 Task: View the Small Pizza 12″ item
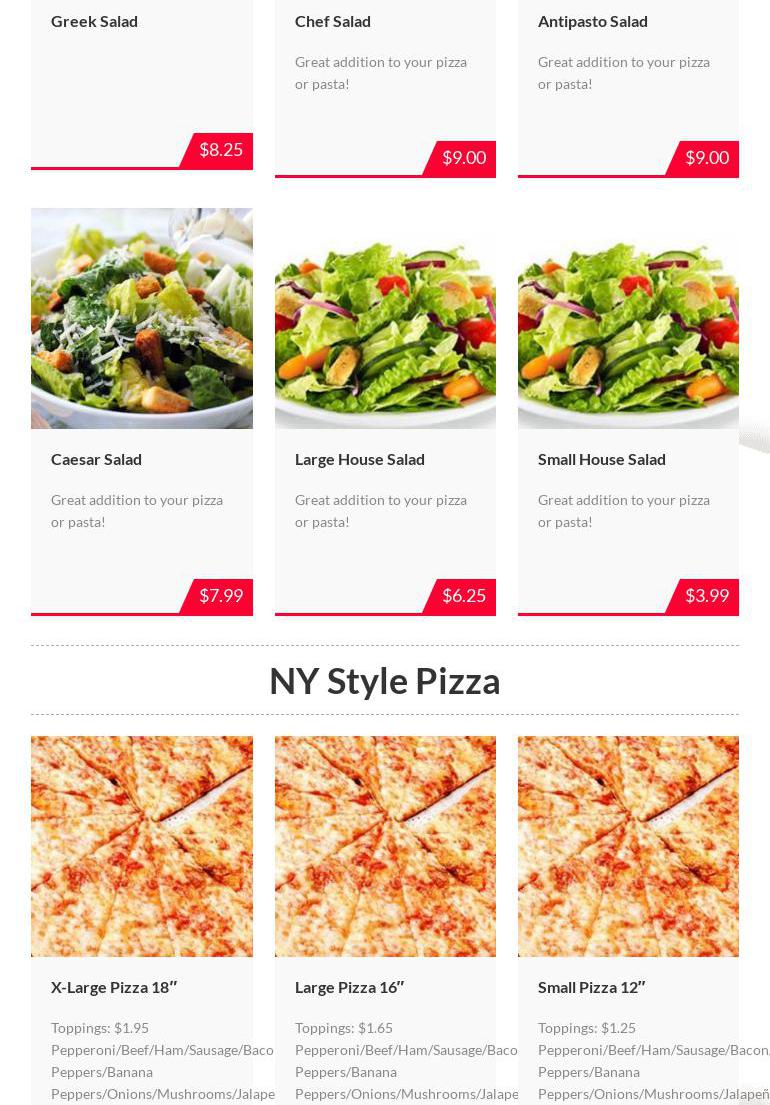(x=592, y=987)
